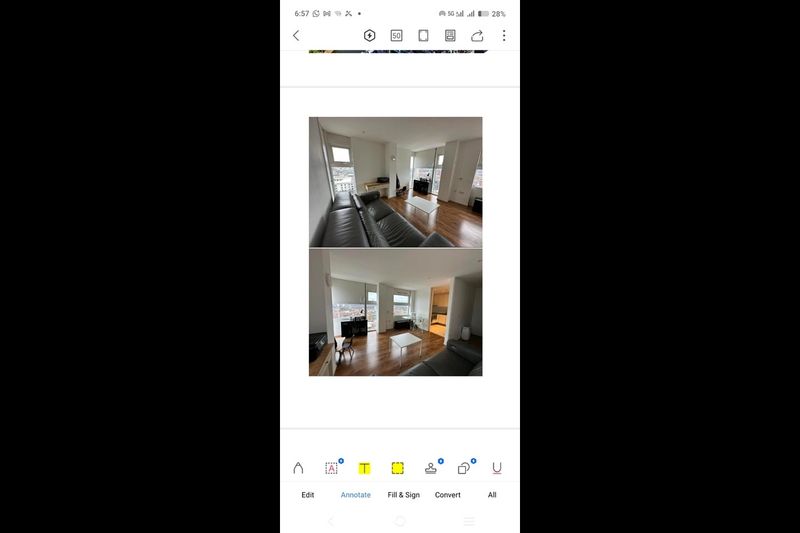
Task: Select the yellow area highlight tool
Action: point(397,468)
